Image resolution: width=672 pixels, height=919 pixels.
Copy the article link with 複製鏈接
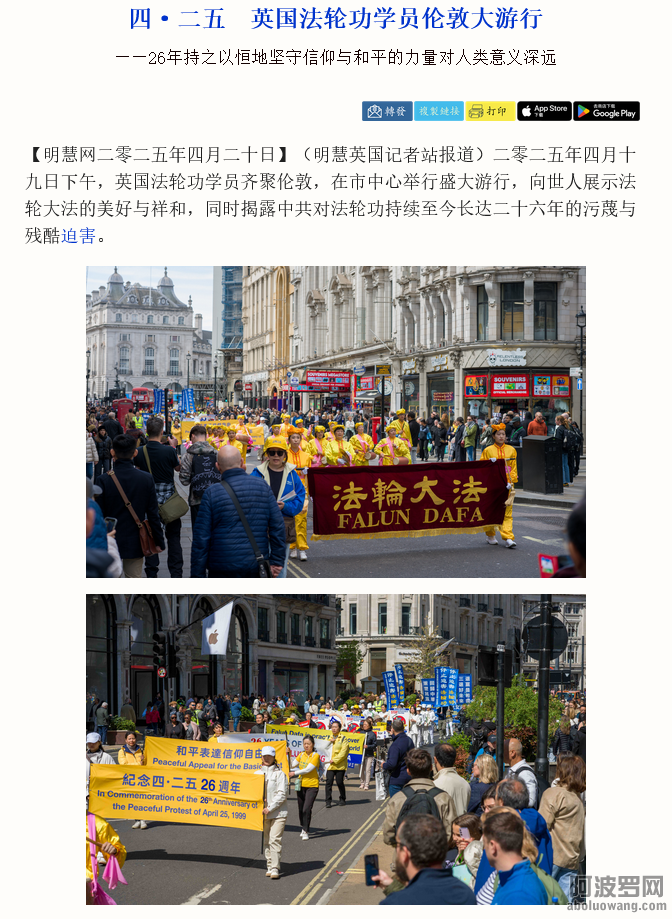pyautogui.click(x=439, y=111)
